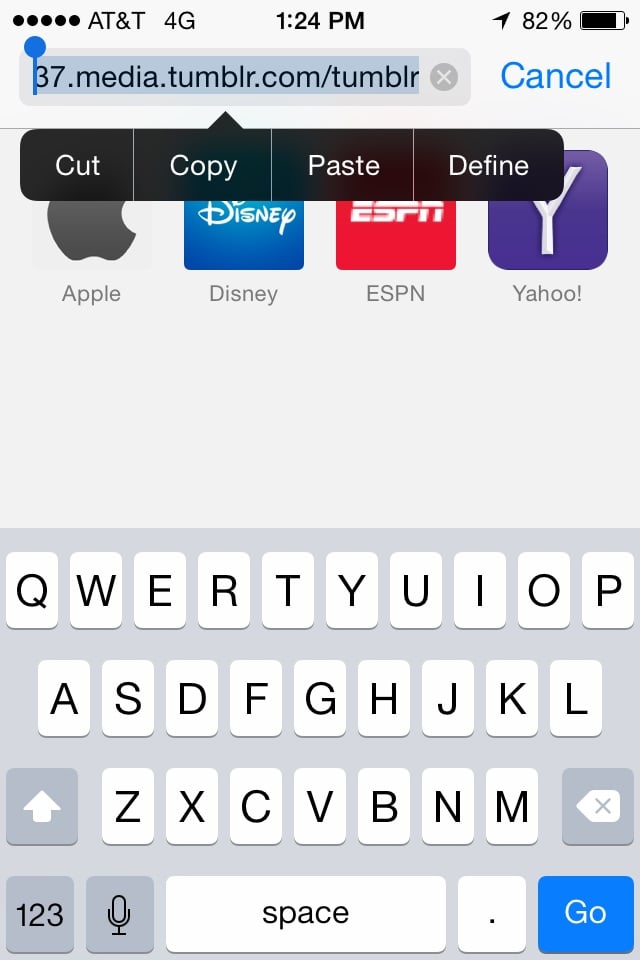Switch keyboard to 123 numbers
This screenshot has width=640, height=960.
[x=40, y=913]
